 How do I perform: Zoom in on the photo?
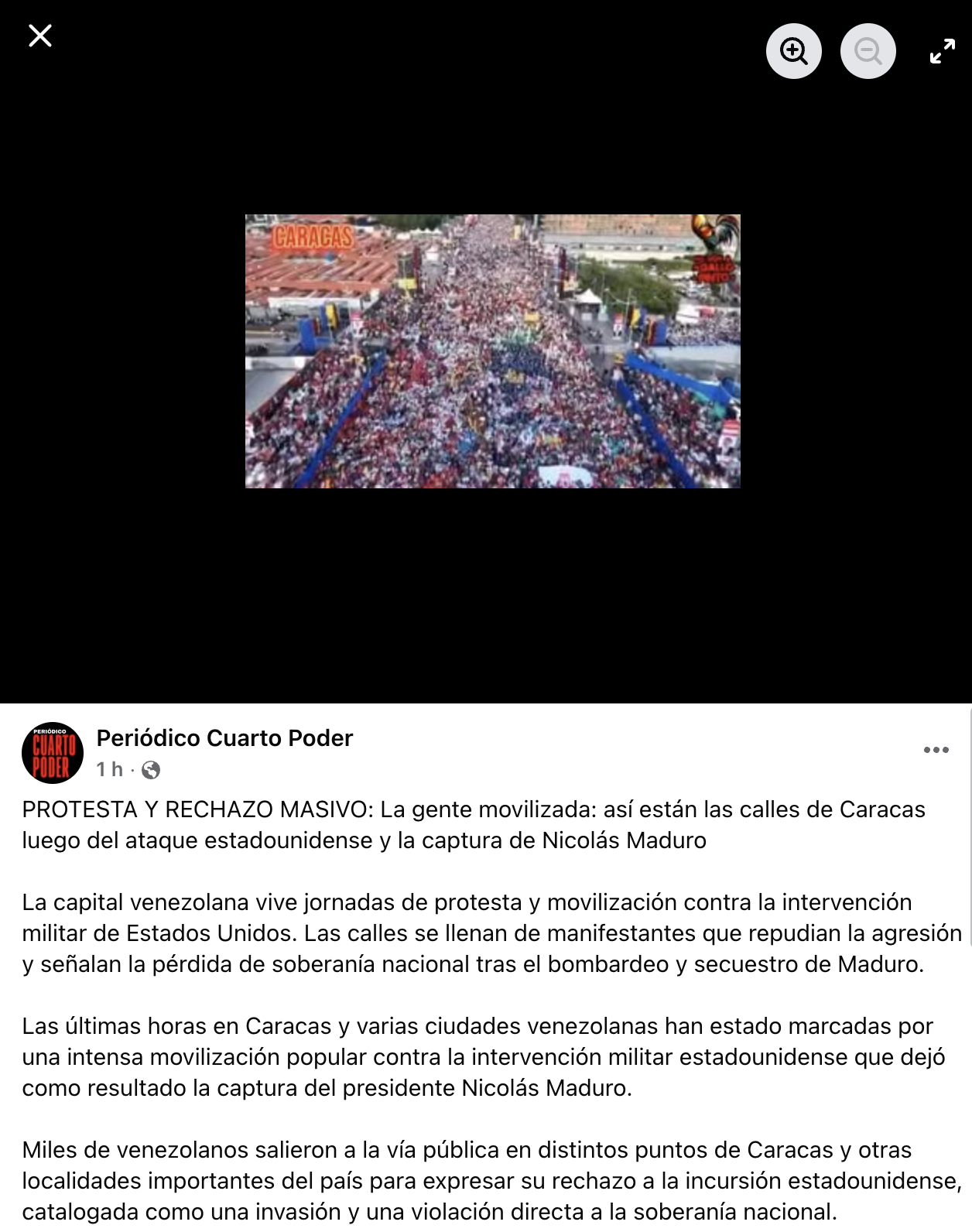click(x=793, y=51)
